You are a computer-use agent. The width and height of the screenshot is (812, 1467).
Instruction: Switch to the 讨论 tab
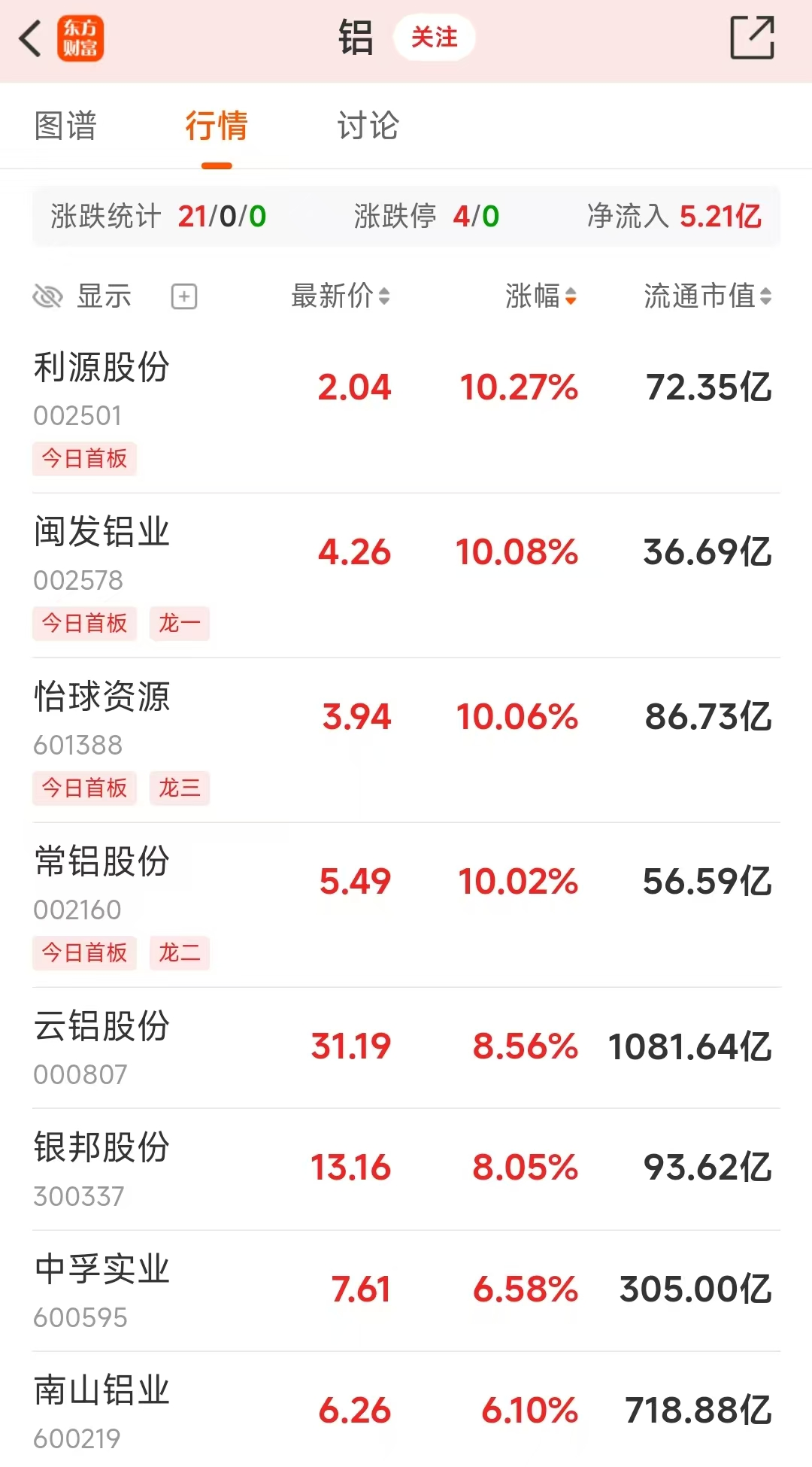tap(368, 126)
